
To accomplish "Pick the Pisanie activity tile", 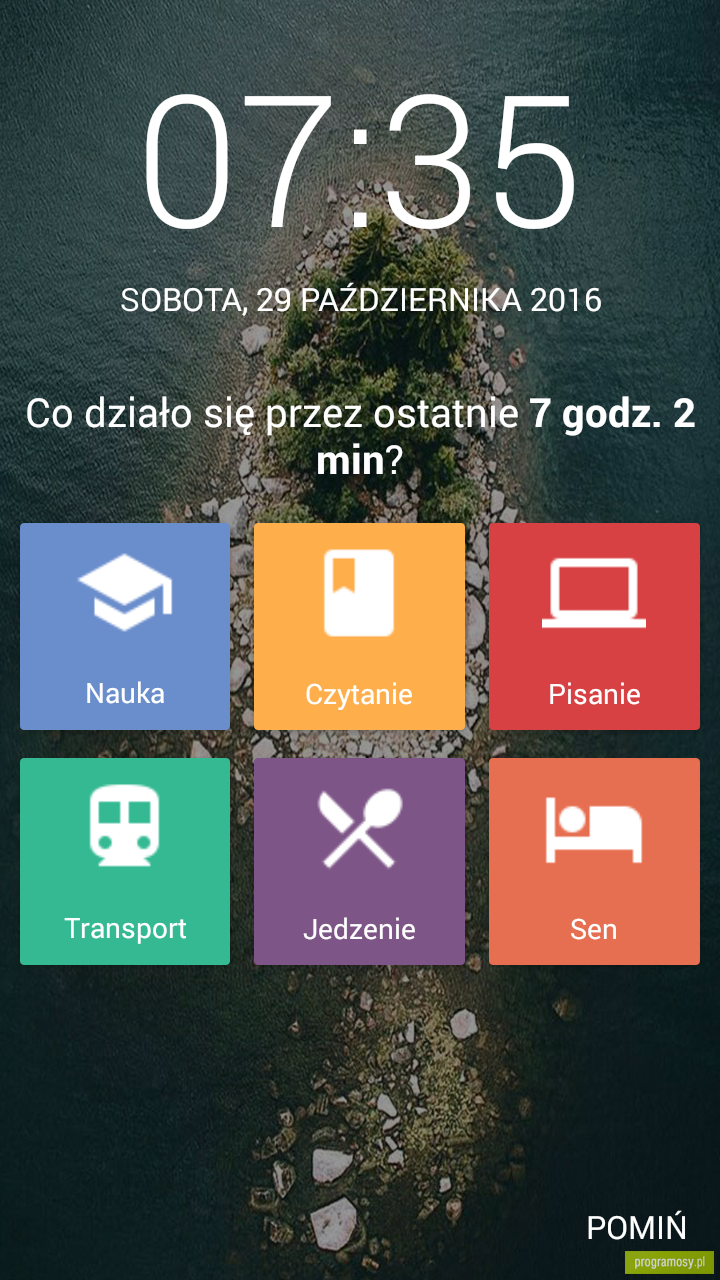I will coord(594,626).
